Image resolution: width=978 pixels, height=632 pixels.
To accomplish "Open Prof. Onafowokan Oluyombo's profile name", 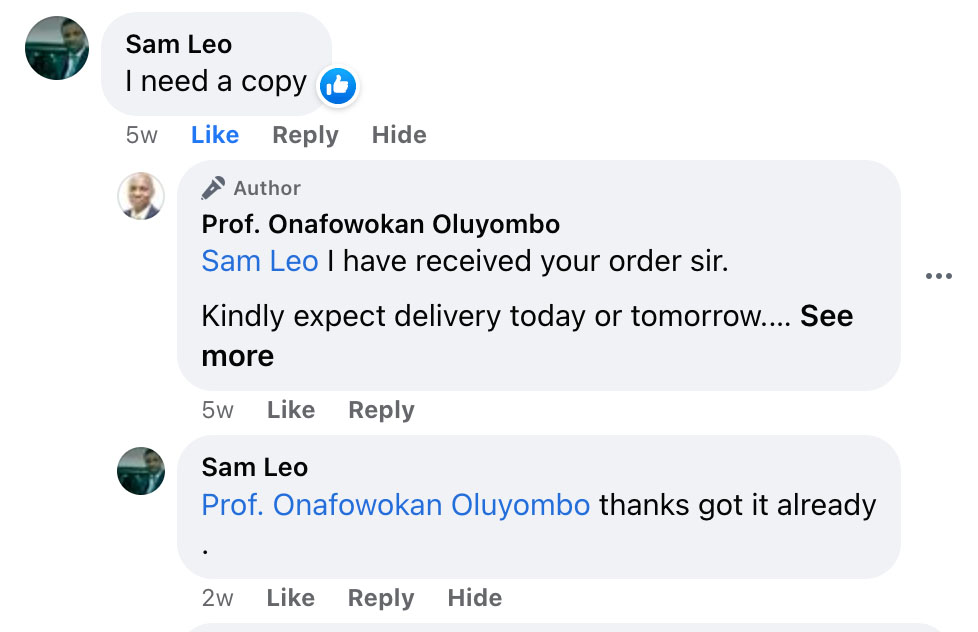I will 380,223.
